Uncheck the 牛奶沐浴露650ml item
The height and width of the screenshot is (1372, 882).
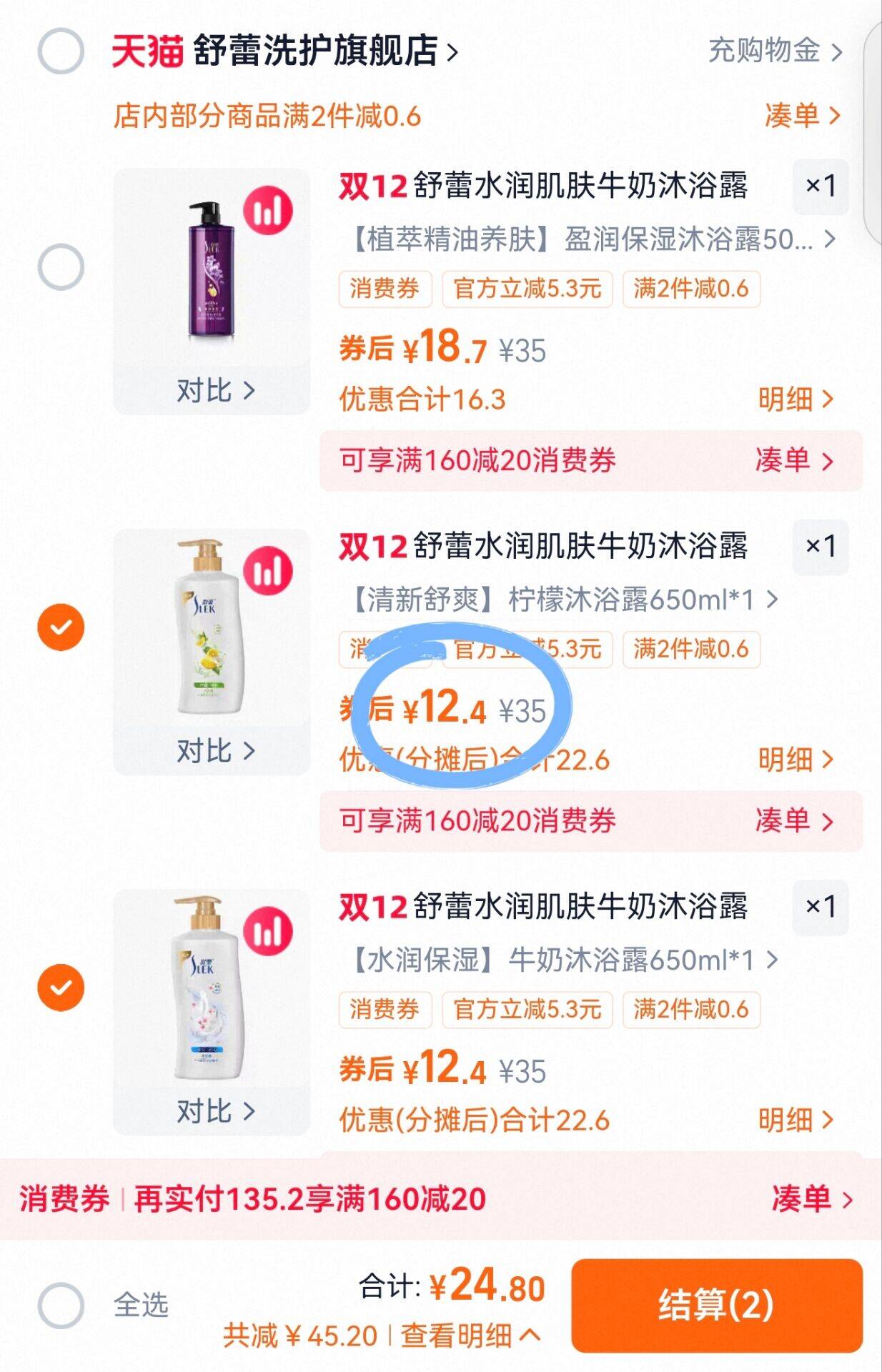click(x=61, y=988)
